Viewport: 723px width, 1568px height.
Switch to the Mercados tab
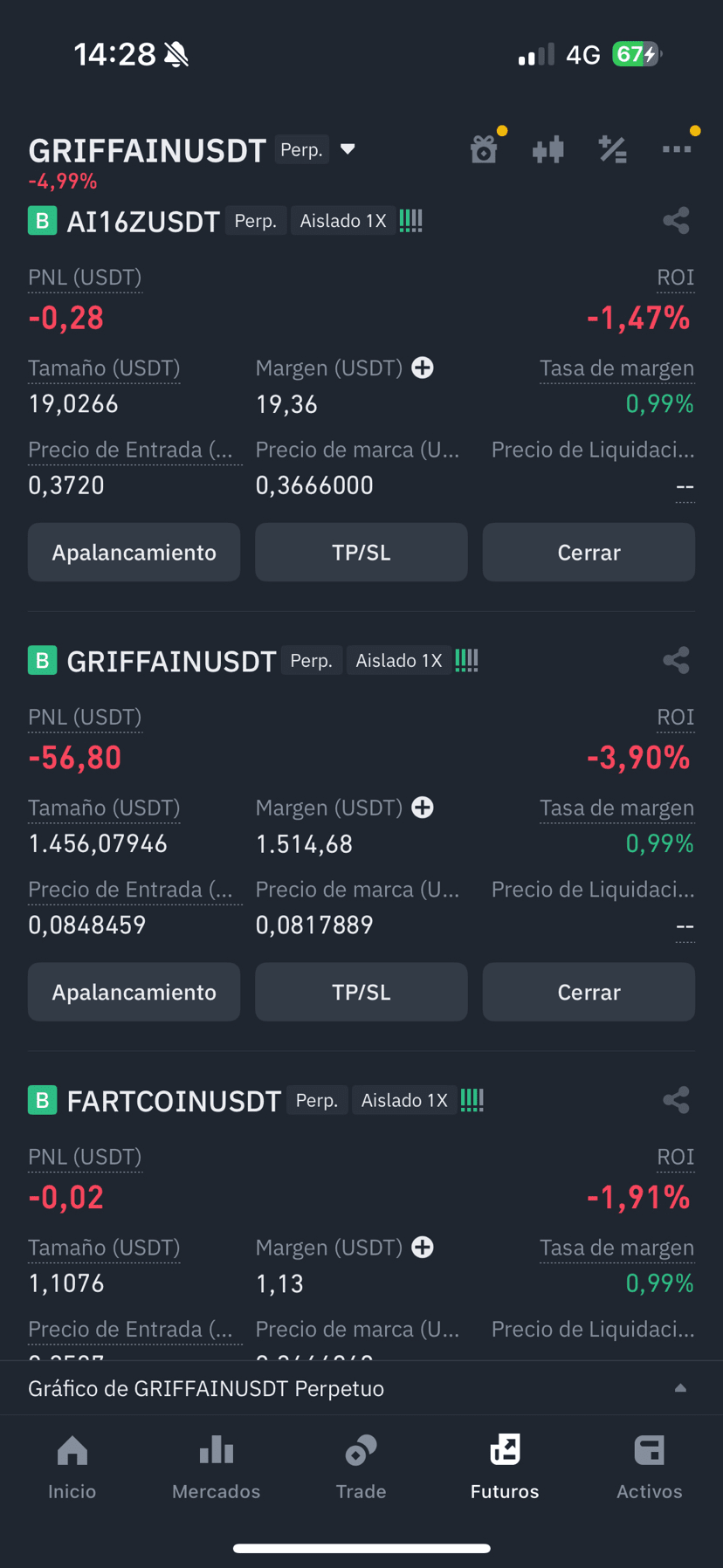[x=217, y=1467]
